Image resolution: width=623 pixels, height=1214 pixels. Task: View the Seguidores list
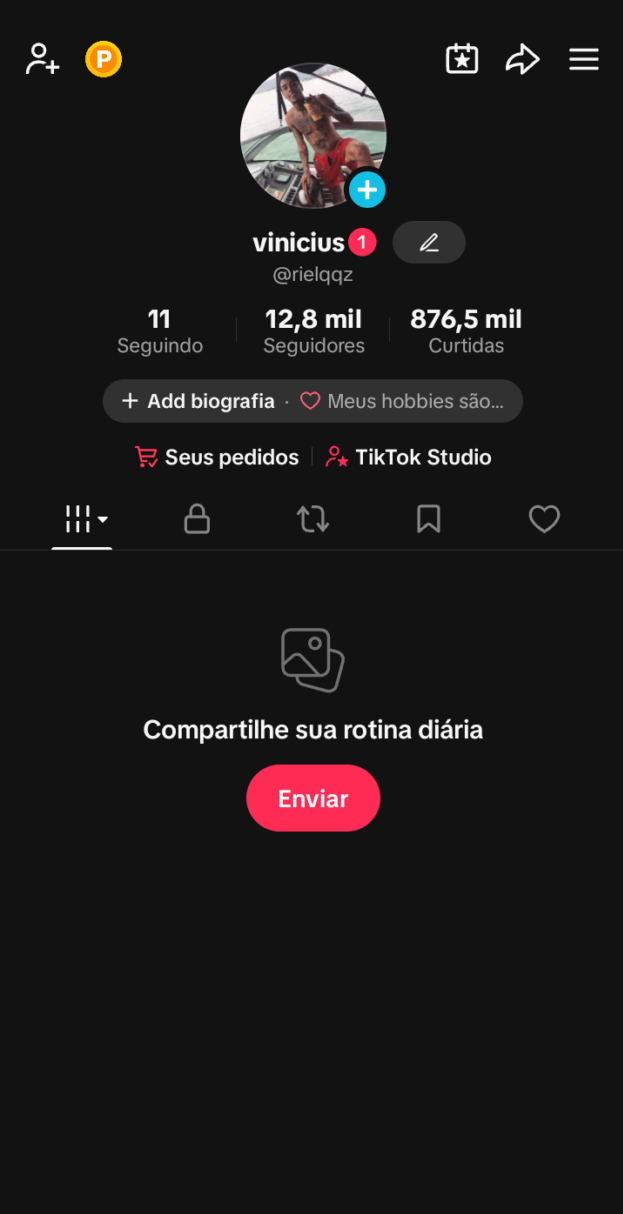(x=314, y=332)
